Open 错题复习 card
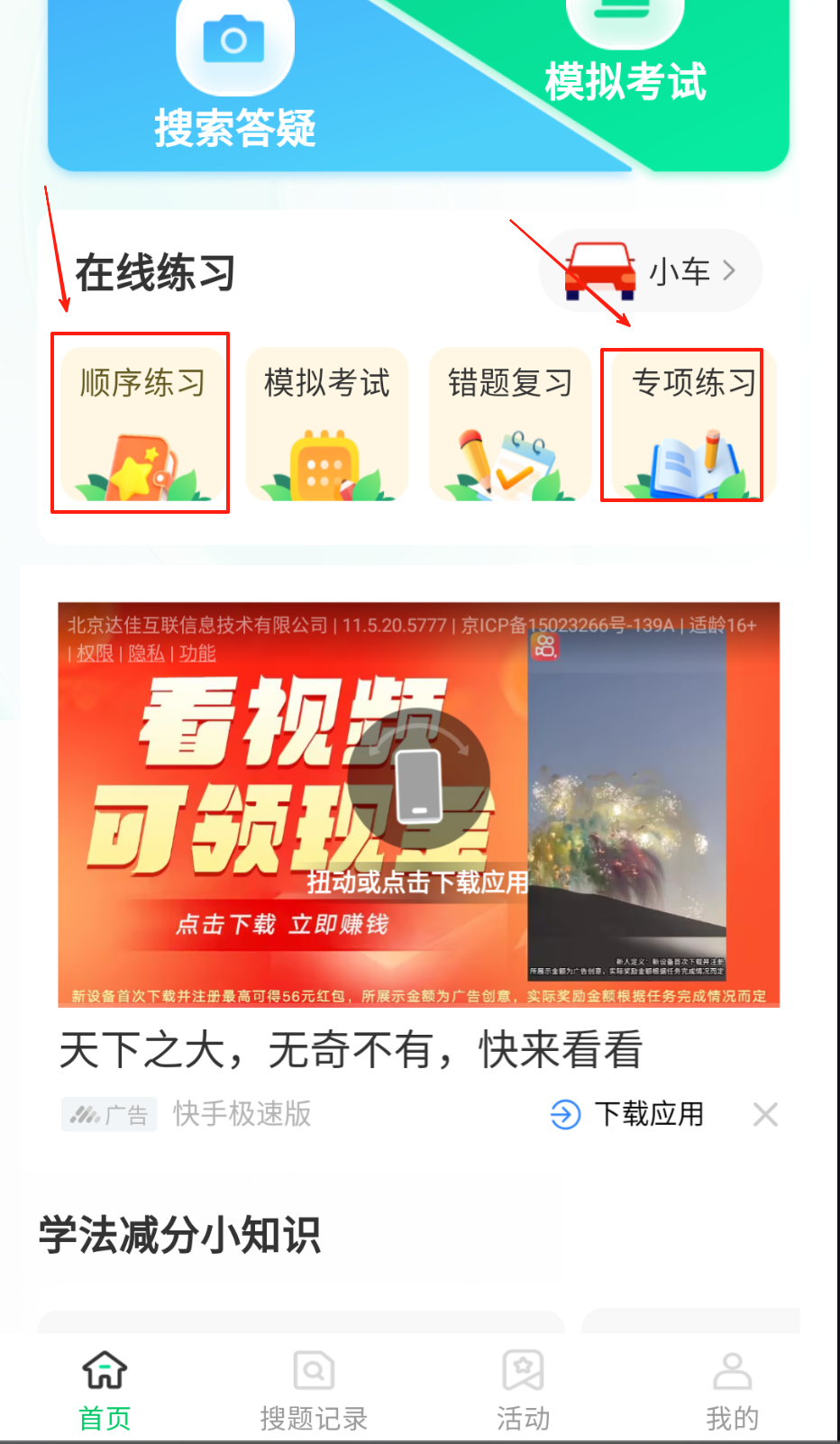The height and width of the screenshot is (1444, 840). [x=510, y=424]
